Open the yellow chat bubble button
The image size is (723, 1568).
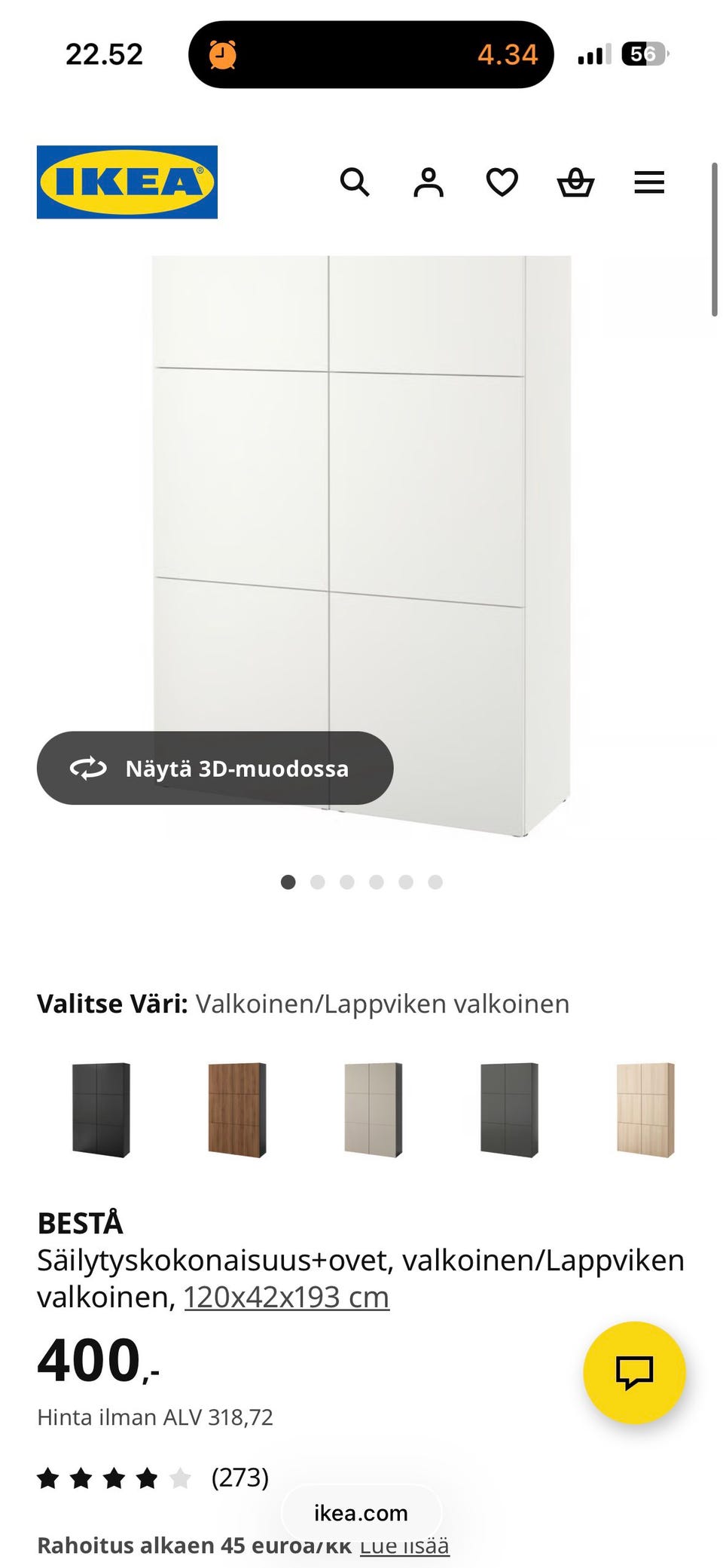click(x=634, y=1372)
